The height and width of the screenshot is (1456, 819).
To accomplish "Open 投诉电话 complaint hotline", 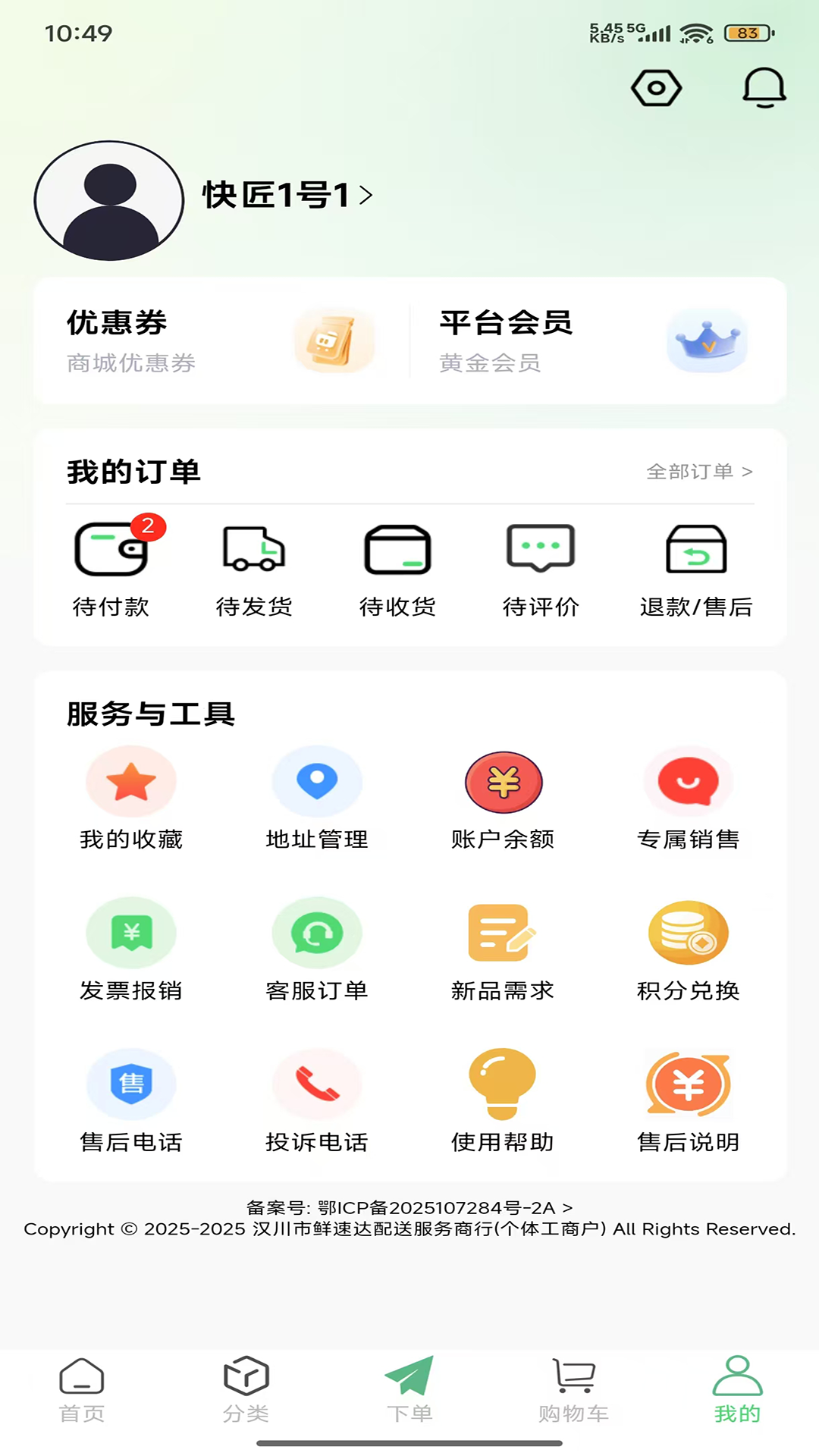I will (317, 1103).
